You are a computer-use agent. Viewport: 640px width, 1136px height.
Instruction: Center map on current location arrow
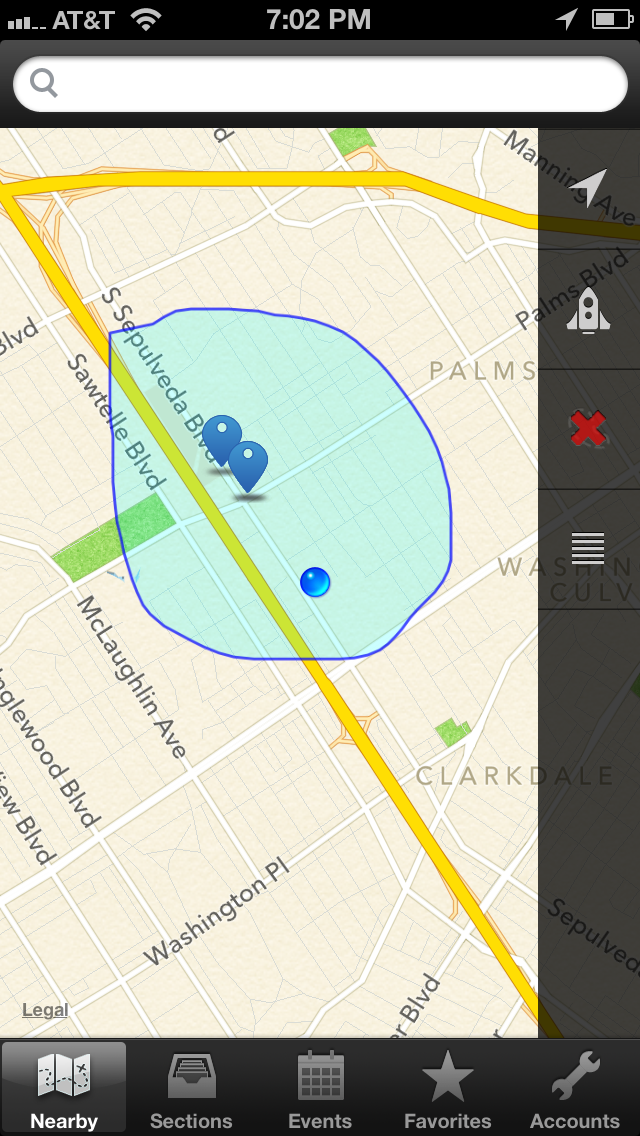[588, 188]
